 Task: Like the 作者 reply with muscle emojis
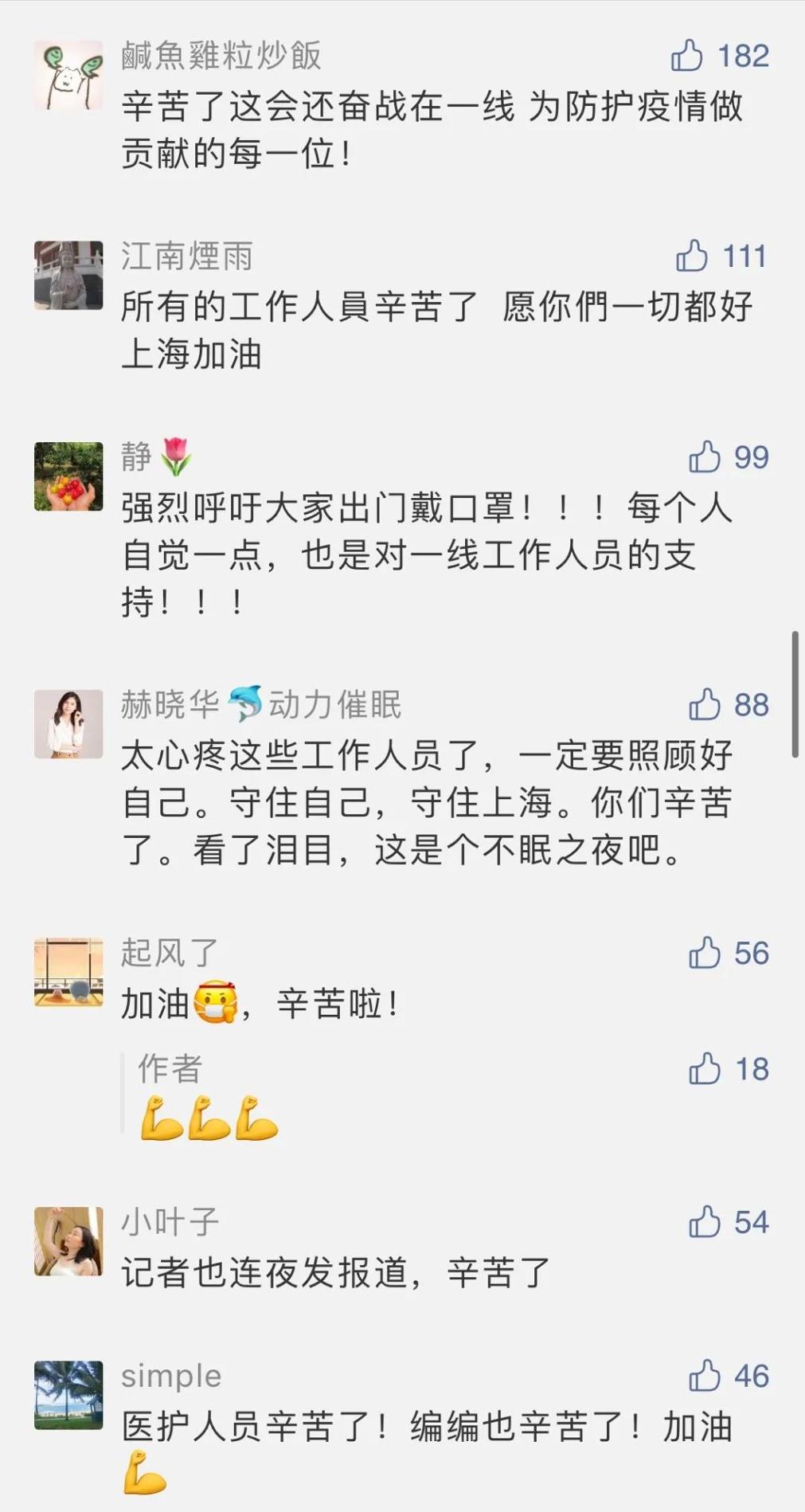(705, 1069)
